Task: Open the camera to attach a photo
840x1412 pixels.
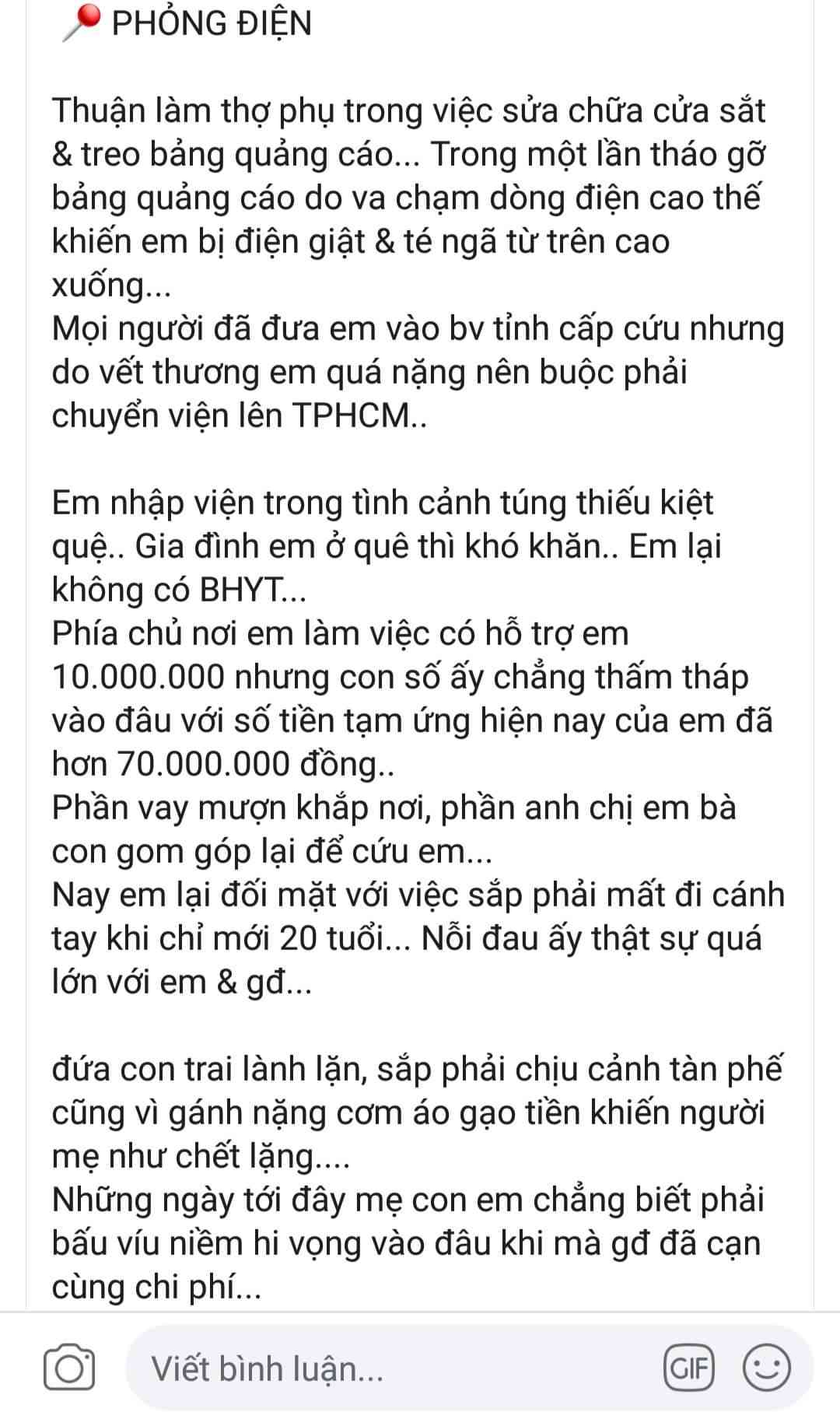Action: coord(69,1368)
